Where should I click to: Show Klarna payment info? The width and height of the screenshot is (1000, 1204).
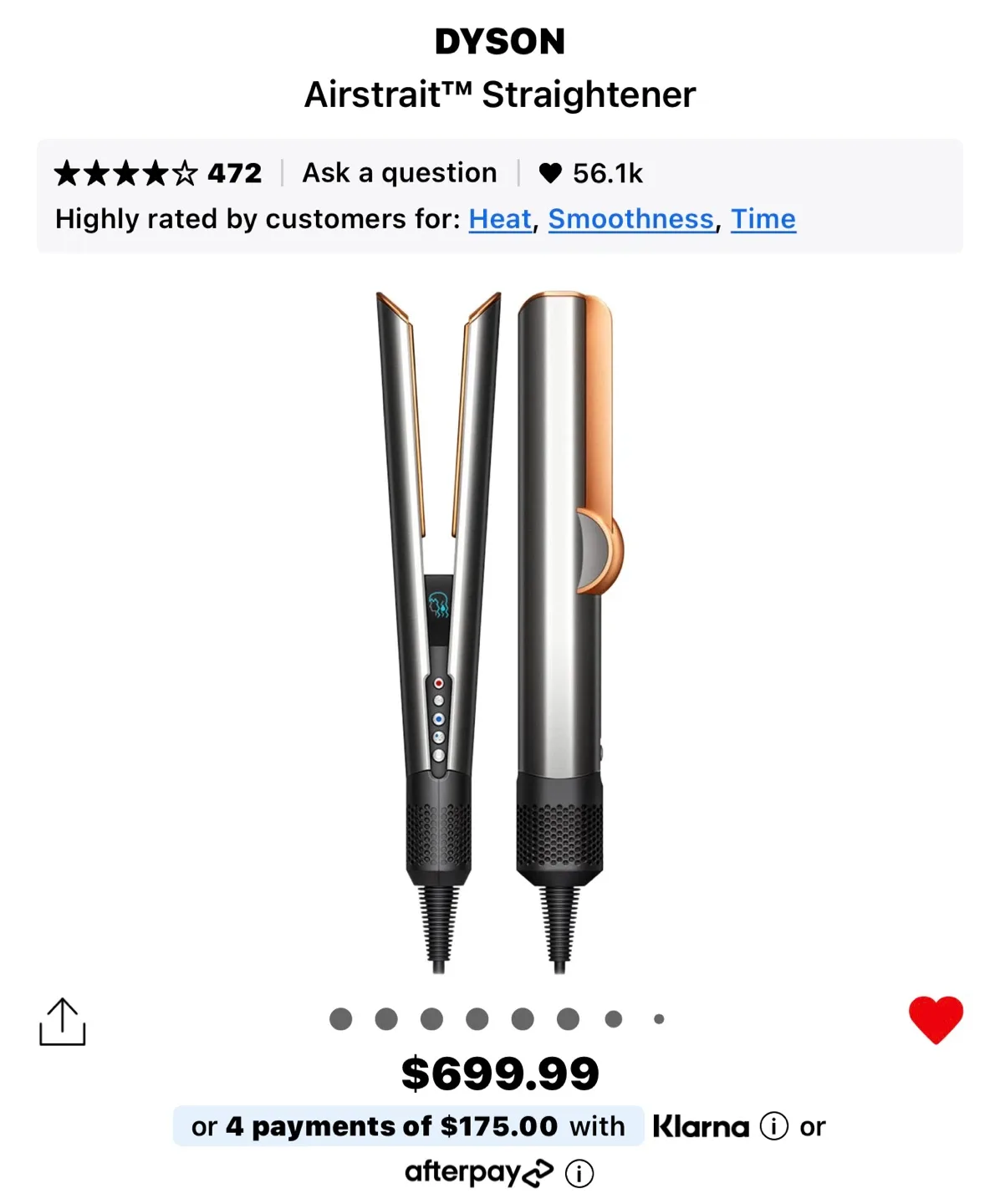pyautogui.click(x=774, y=1126)
